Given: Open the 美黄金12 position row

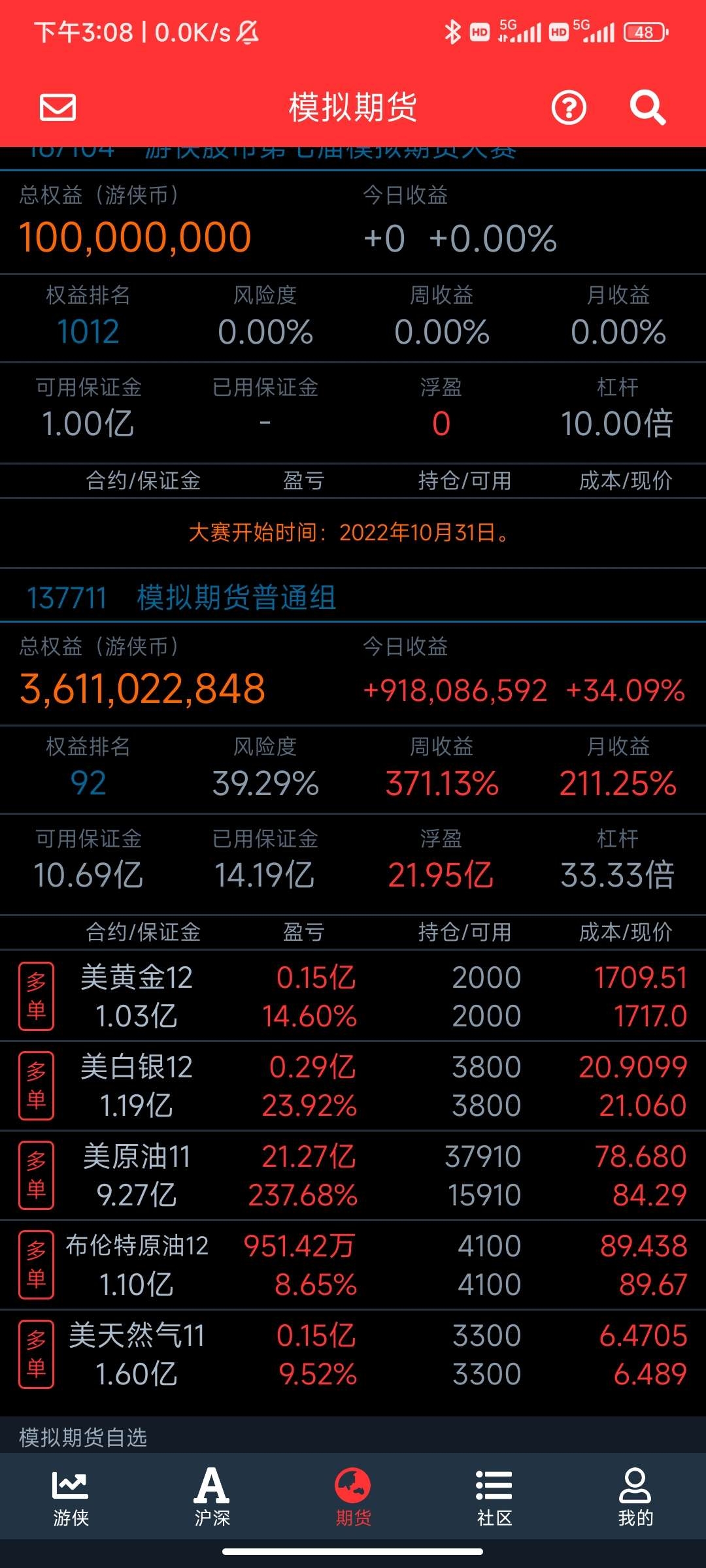Looking at the screenshot, I should [x=353, y=996].
